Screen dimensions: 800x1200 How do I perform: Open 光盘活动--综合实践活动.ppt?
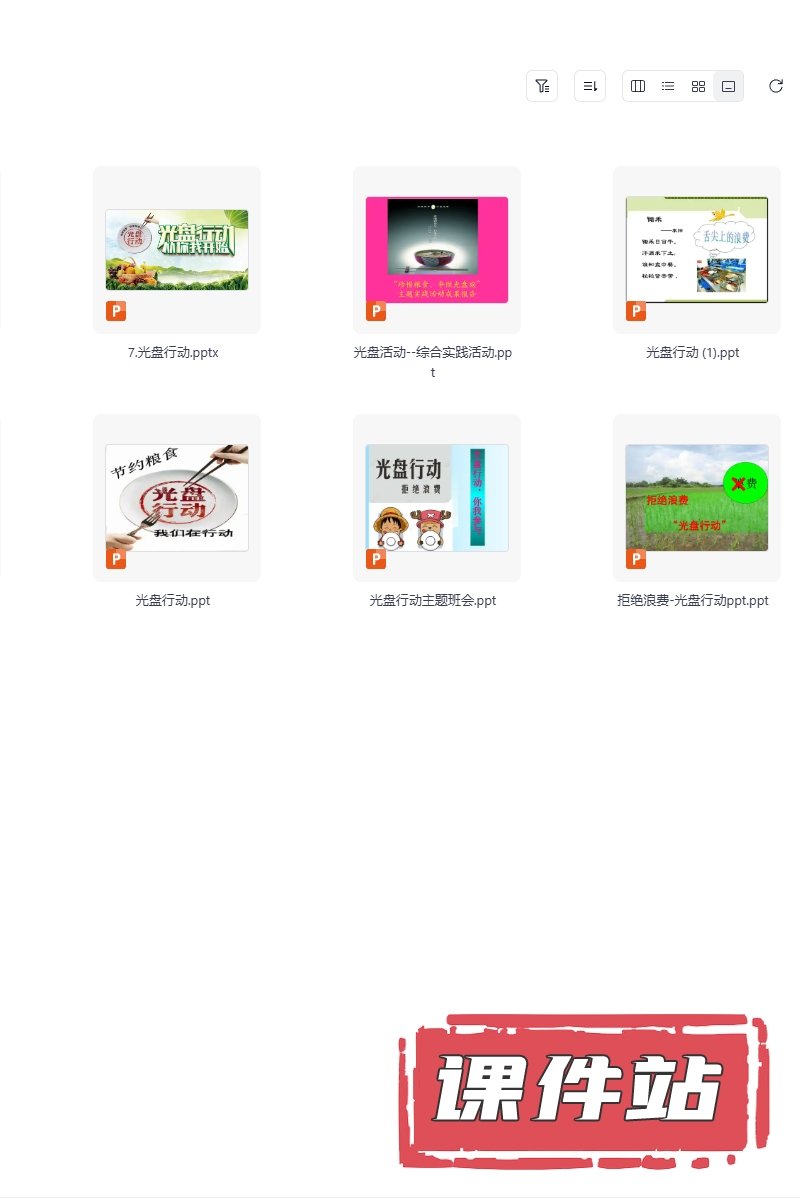pos(437,250)
